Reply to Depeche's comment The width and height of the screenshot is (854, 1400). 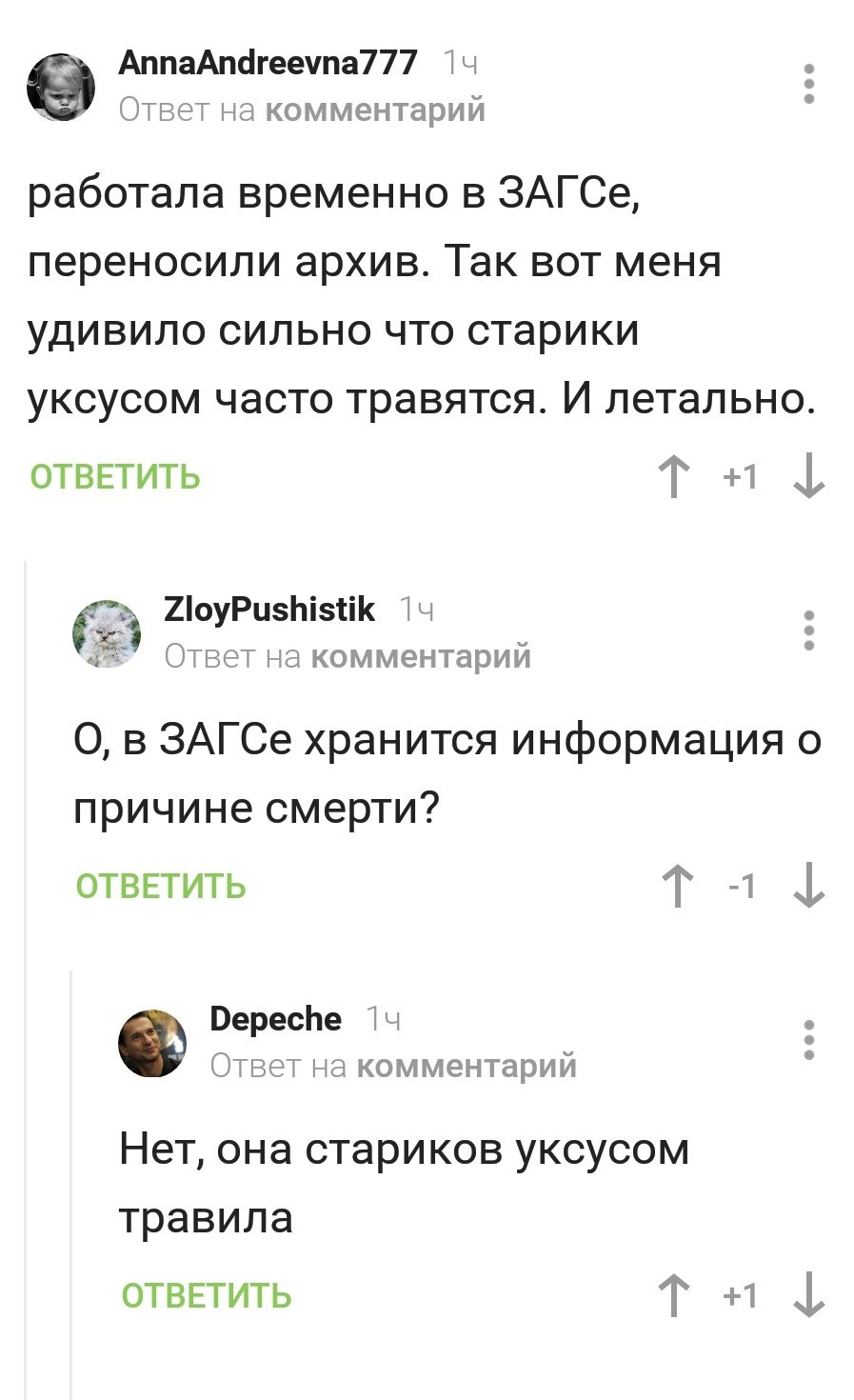pyautogui.click(x=207, y=1295)
